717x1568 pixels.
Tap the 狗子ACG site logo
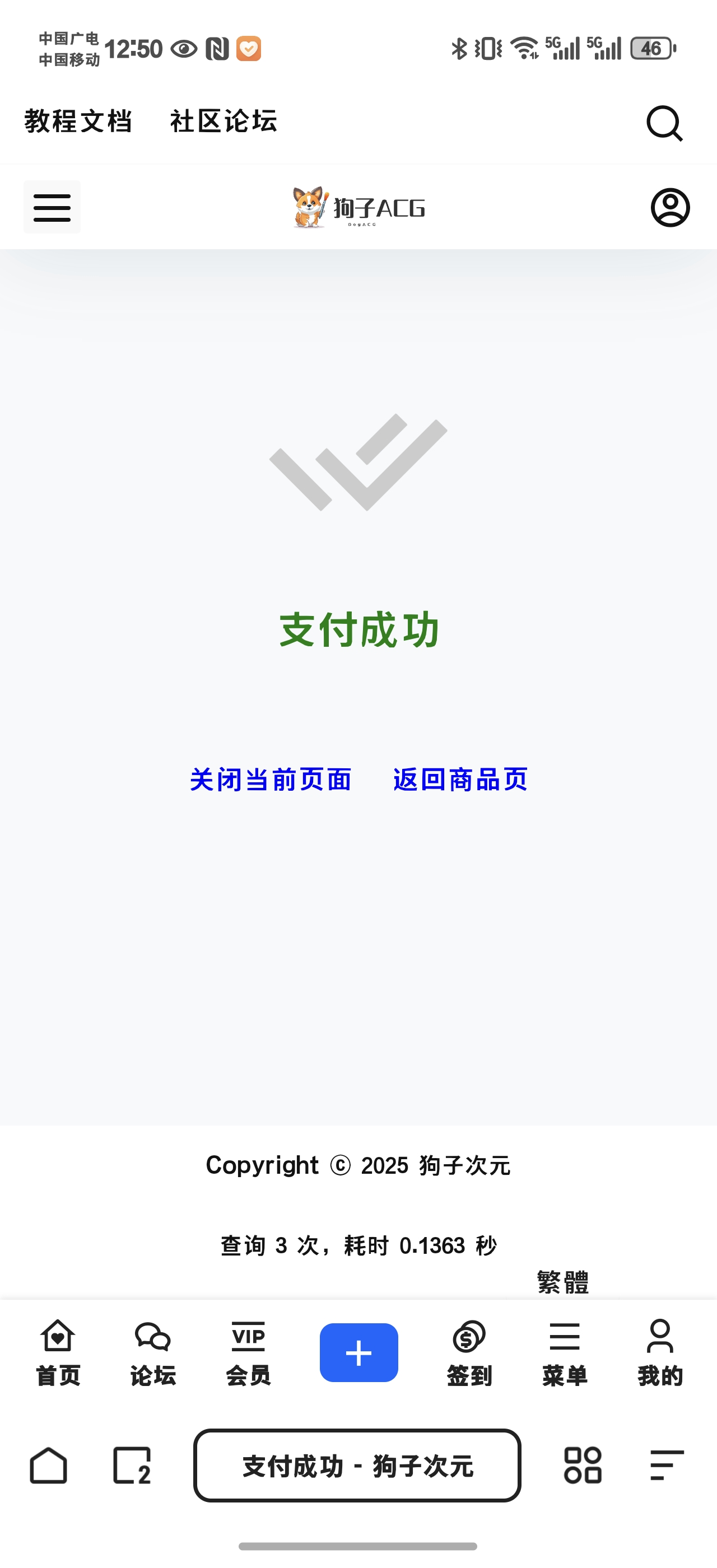[x=358, y=208]
